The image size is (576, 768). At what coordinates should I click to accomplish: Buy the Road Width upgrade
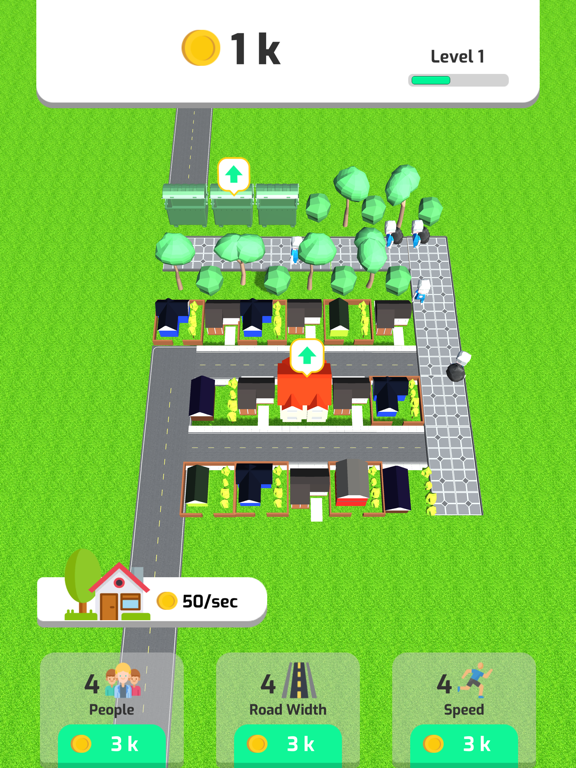click(x=288, y=744)
